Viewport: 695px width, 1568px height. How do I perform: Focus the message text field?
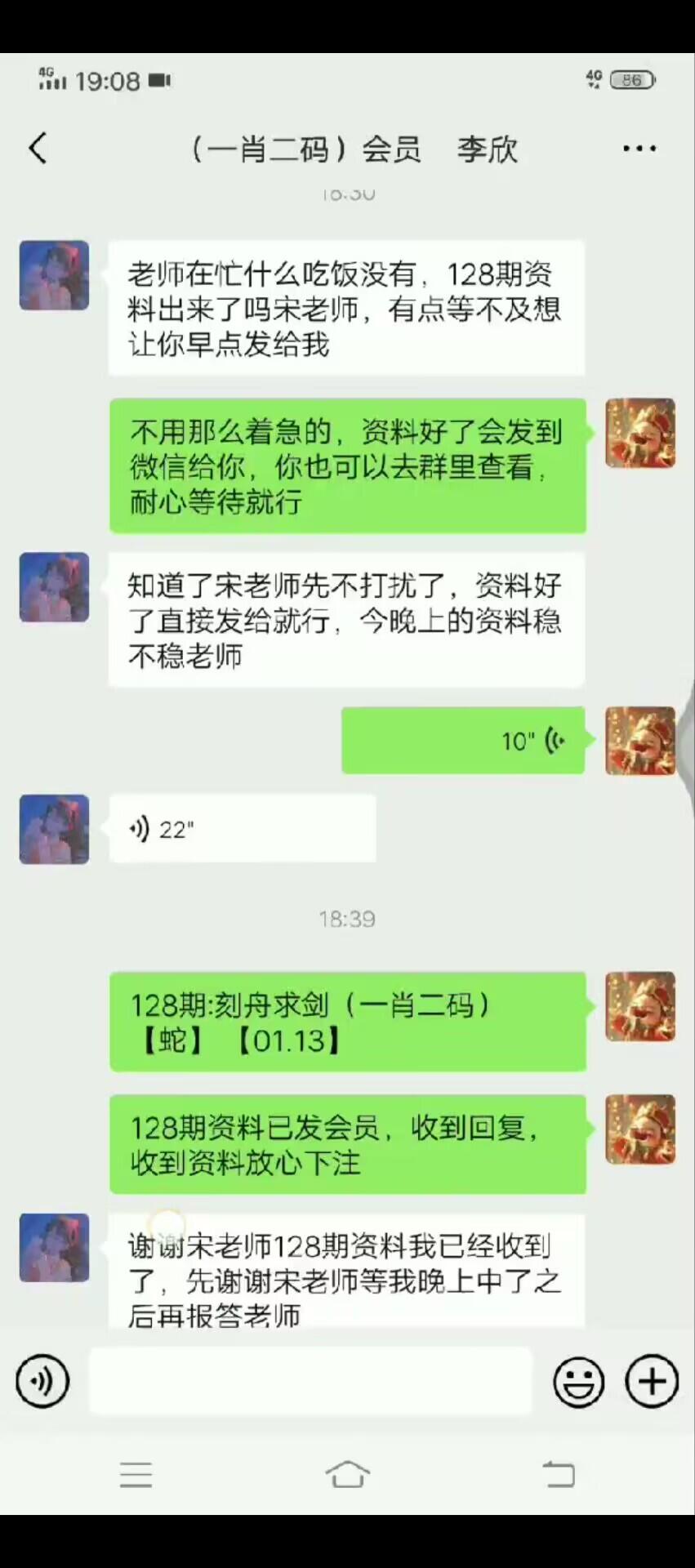point(310,1381)
